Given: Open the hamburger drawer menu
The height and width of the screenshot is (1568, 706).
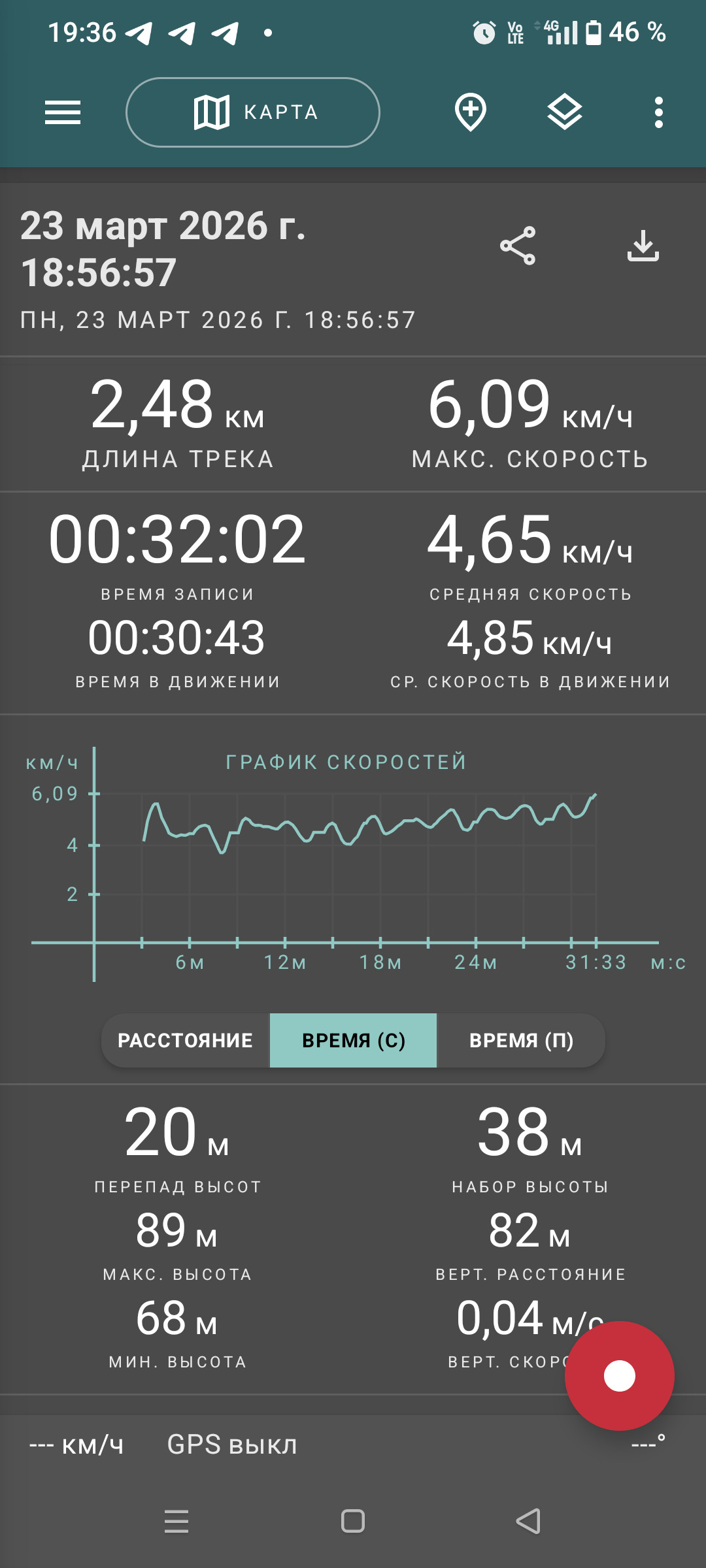Looking at the screenshot, I should [63, 112].
